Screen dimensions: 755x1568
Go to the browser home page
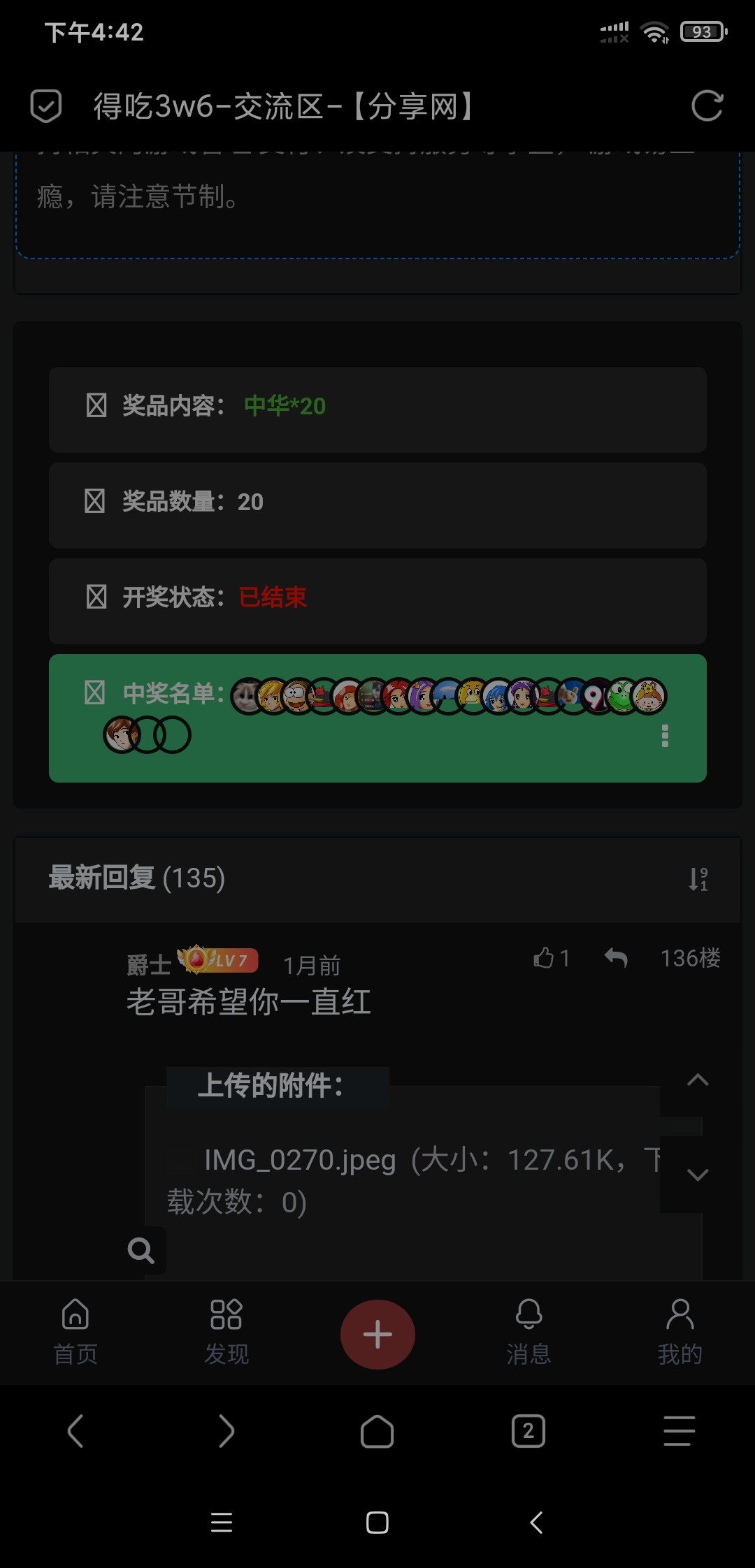[x=377, y=1431]
